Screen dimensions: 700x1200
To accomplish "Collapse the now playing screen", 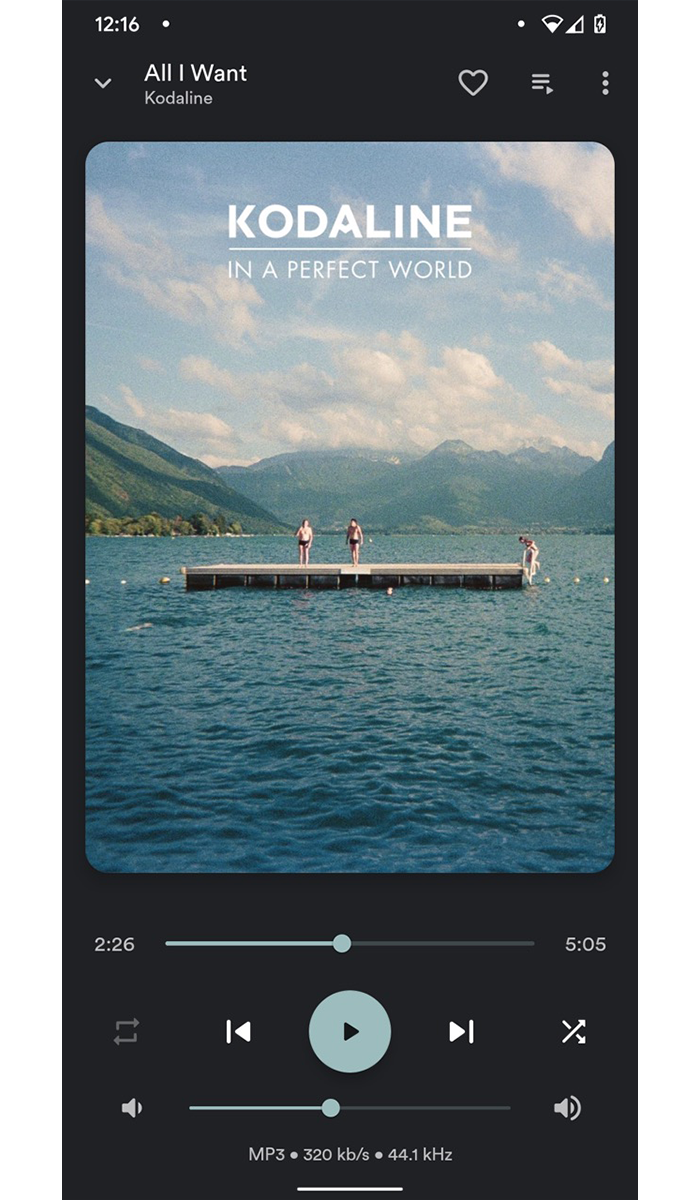I will pos(103,83).
